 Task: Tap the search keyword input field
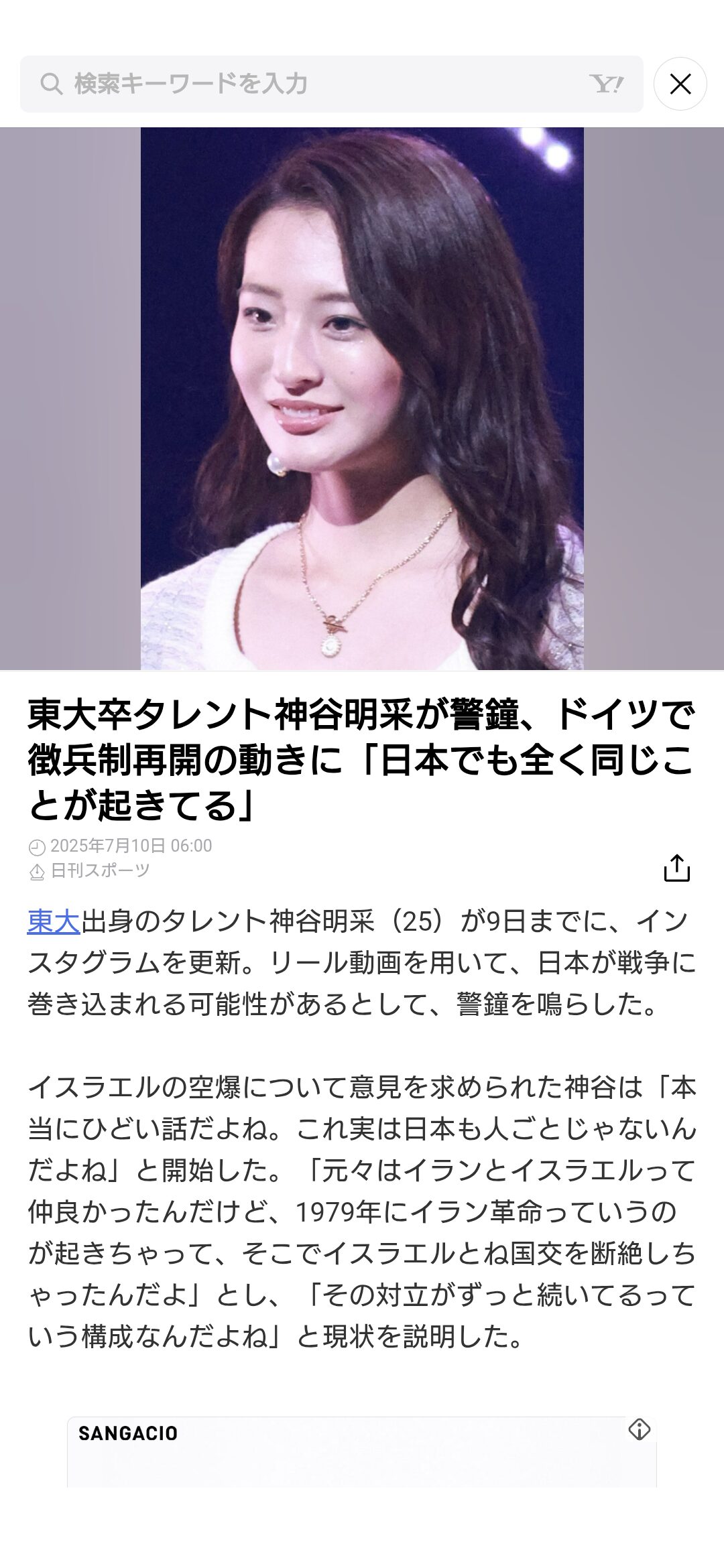click(331, 84)
